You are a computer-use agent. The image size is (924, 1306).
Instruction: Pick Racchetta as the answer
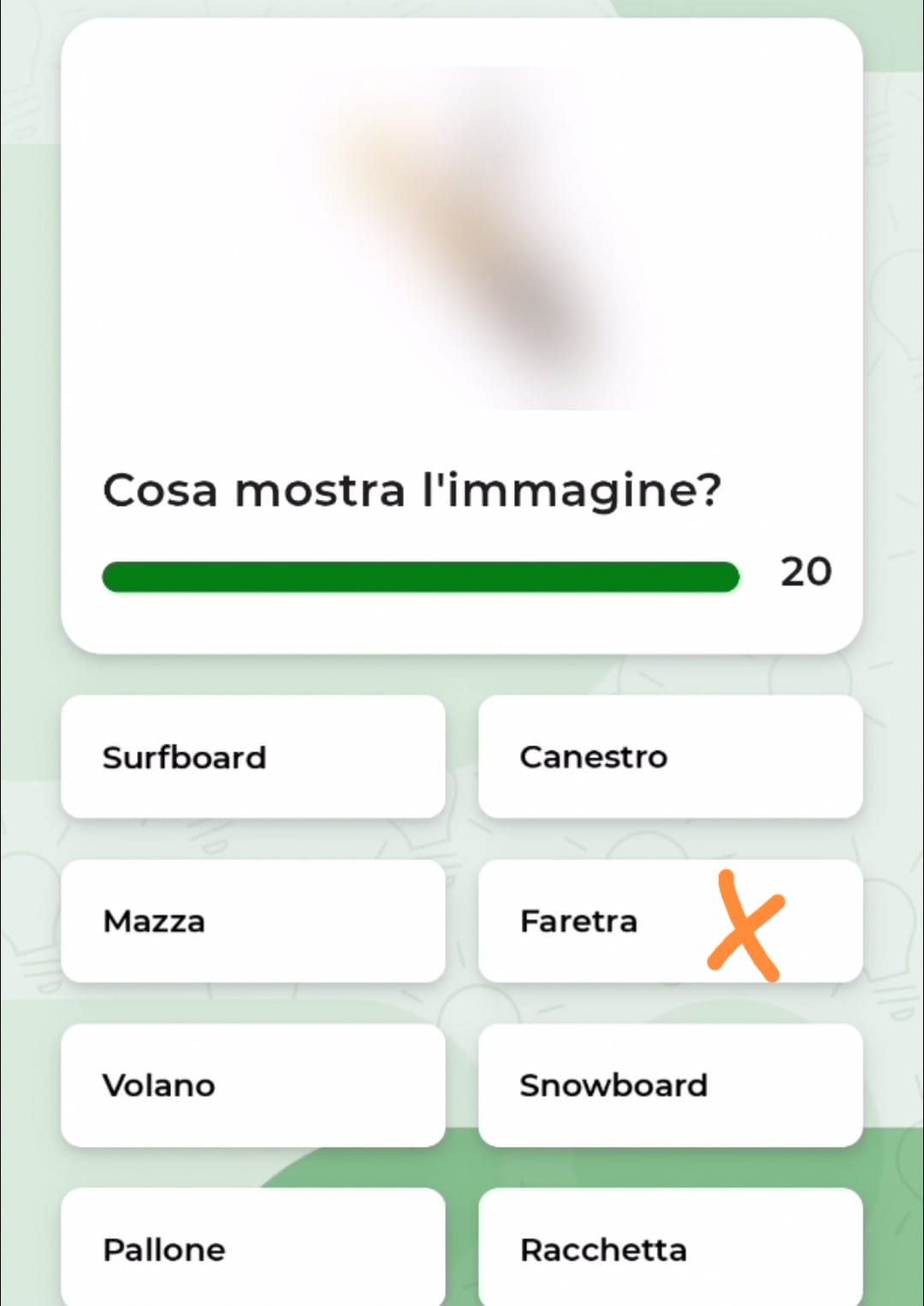point(670,1248)
